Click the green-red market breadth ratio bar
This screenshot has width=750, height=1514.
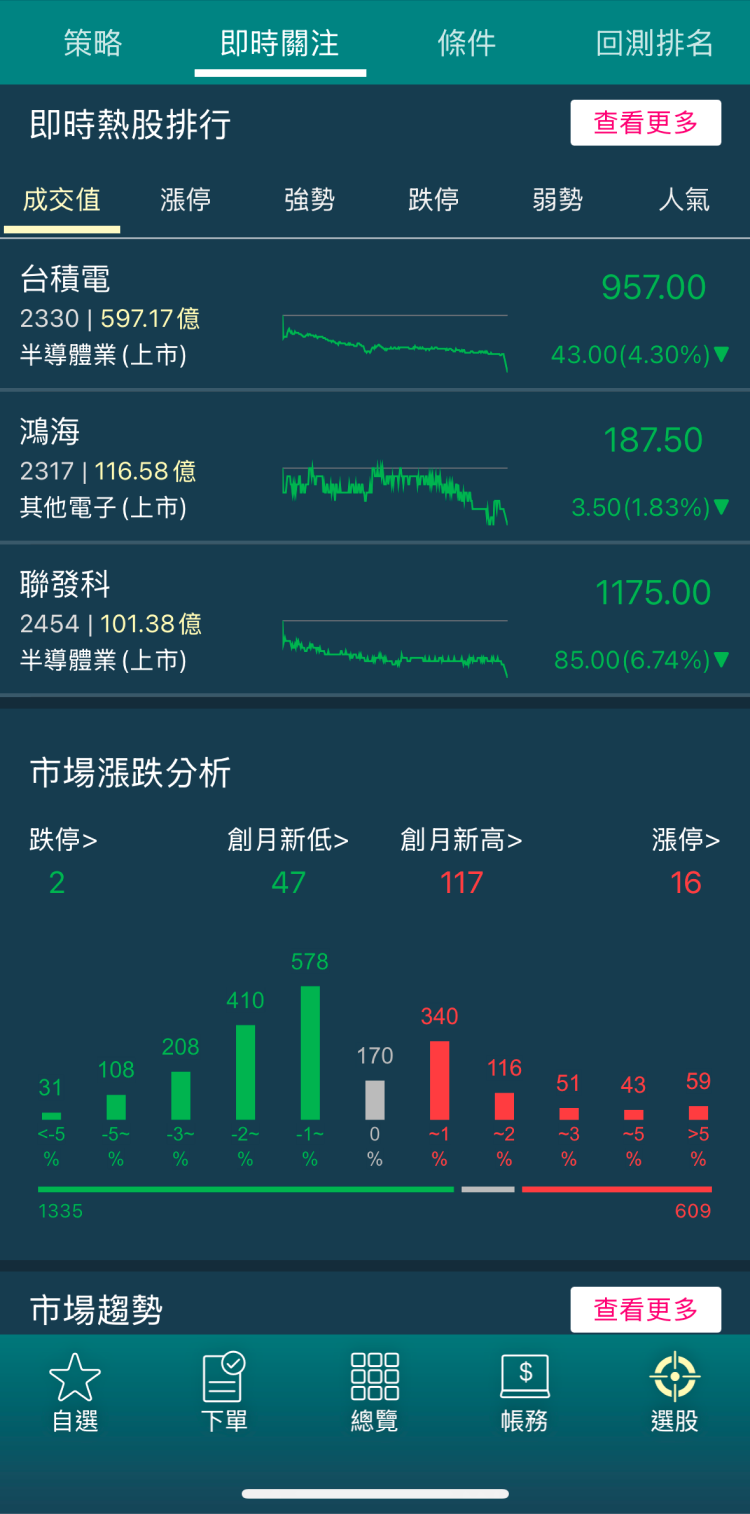[x=375, y=1189]
